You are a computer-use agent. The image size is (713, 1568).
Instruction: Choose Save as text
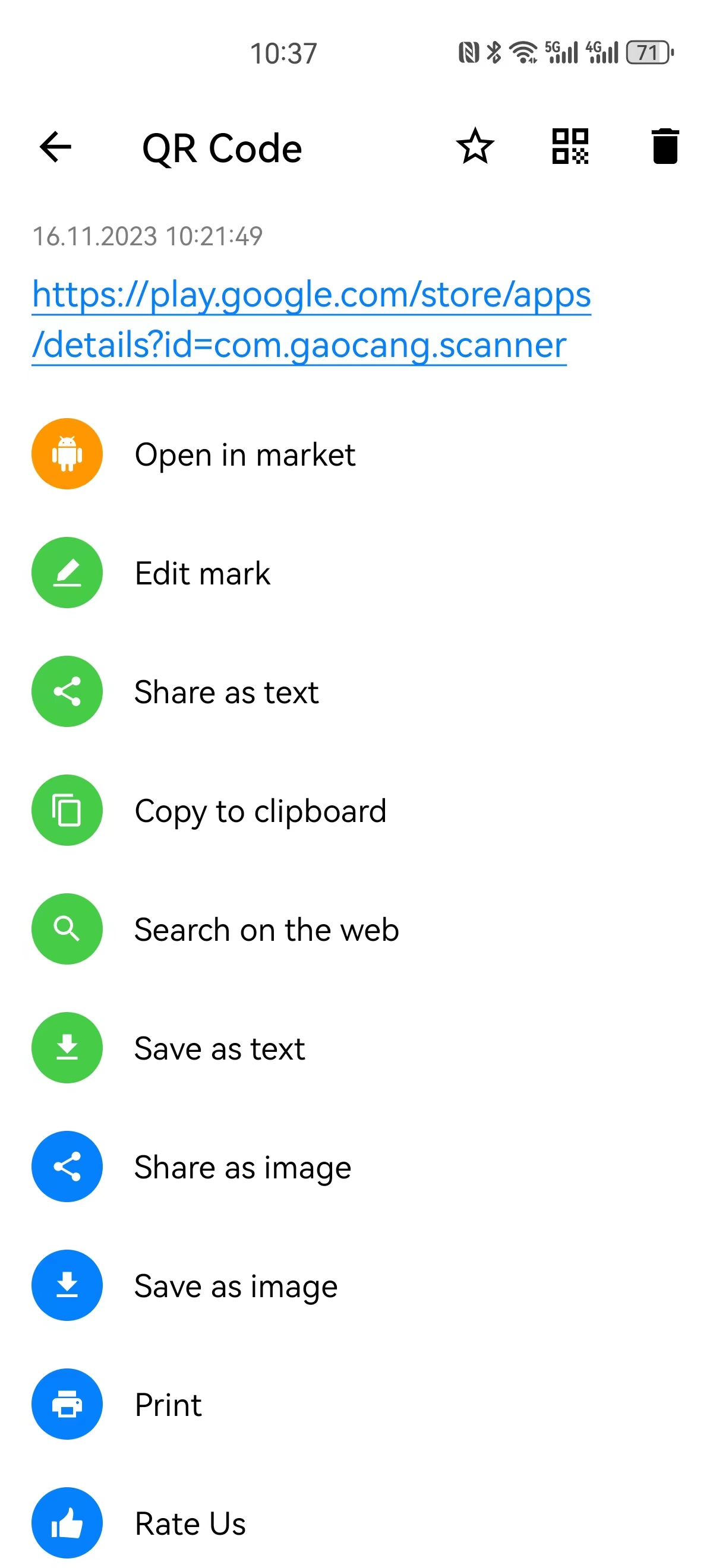[x=219, y=1048]
